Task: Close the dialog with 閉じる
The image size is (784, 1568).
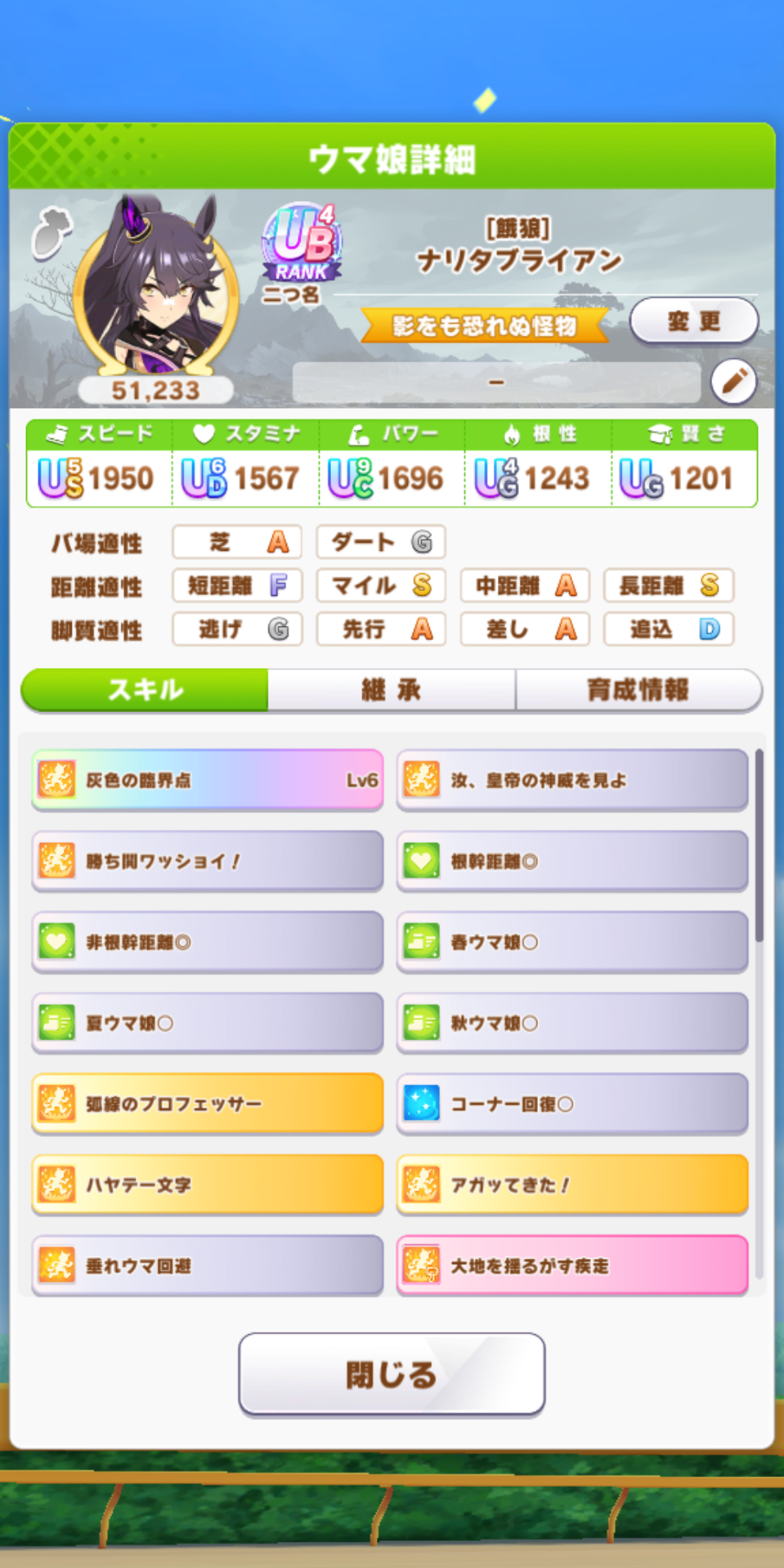Action: tap(392, 1374)
